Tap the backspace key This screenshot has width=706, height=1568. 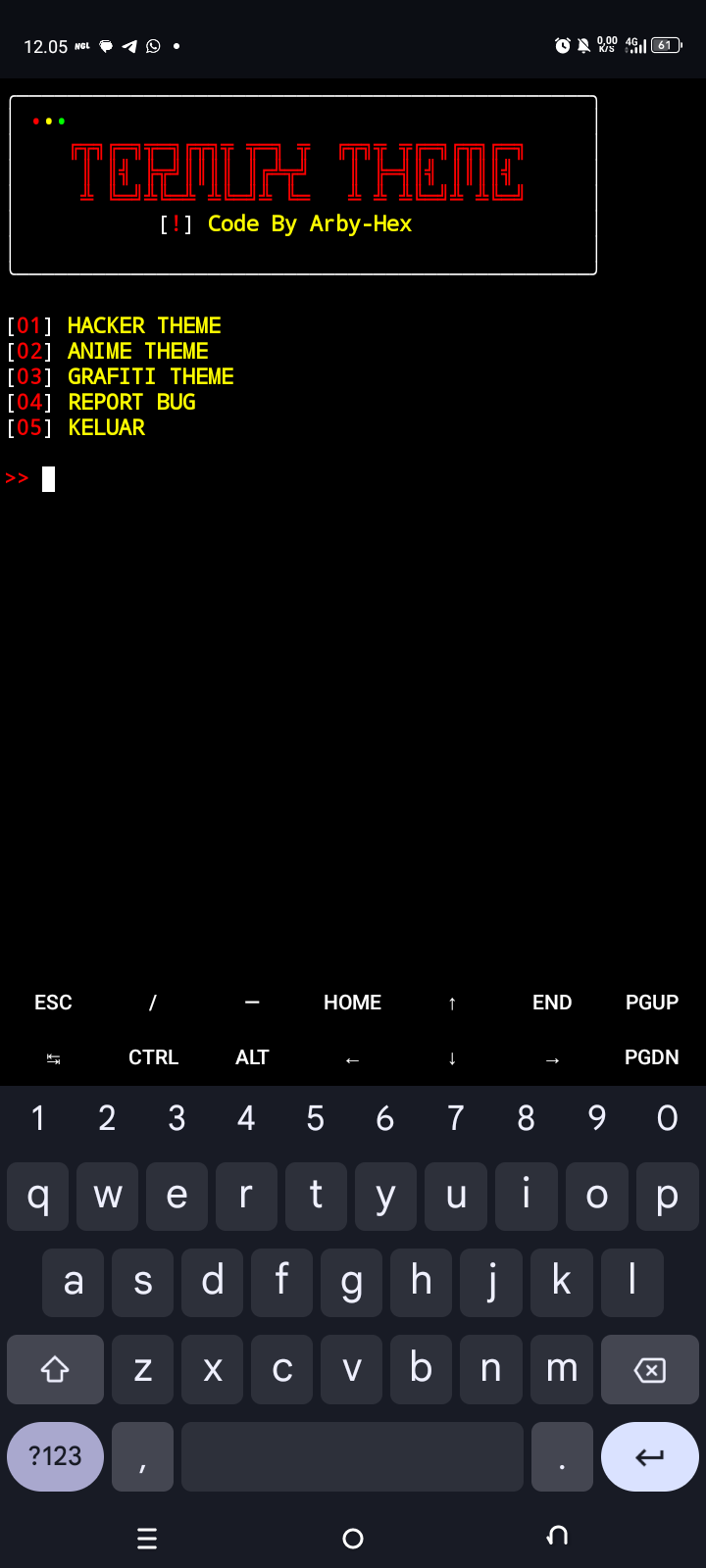(x=649, y=1369)
